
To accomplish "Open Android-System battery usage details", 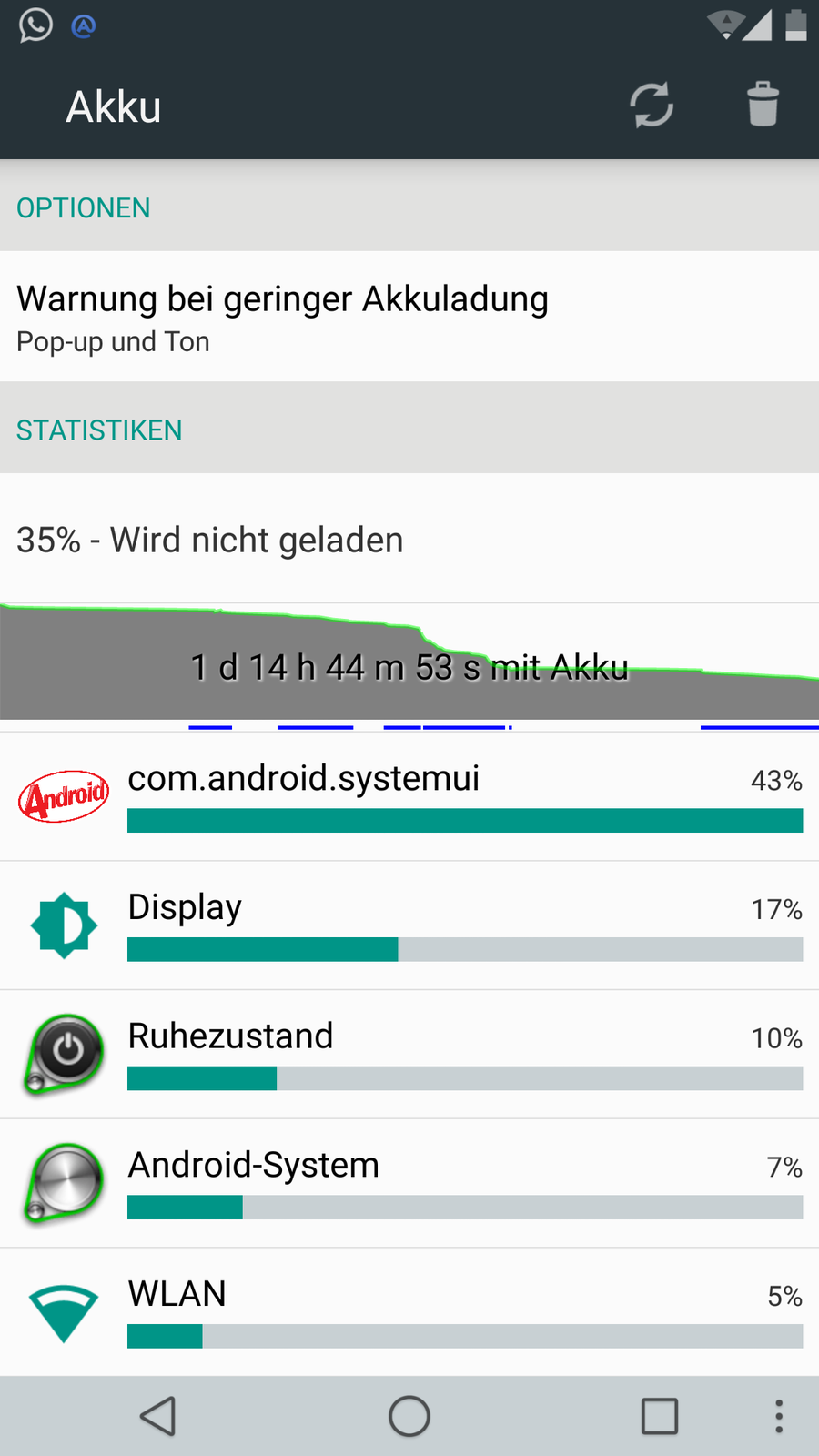I will pyautogui.click(x=409, y=1184).
